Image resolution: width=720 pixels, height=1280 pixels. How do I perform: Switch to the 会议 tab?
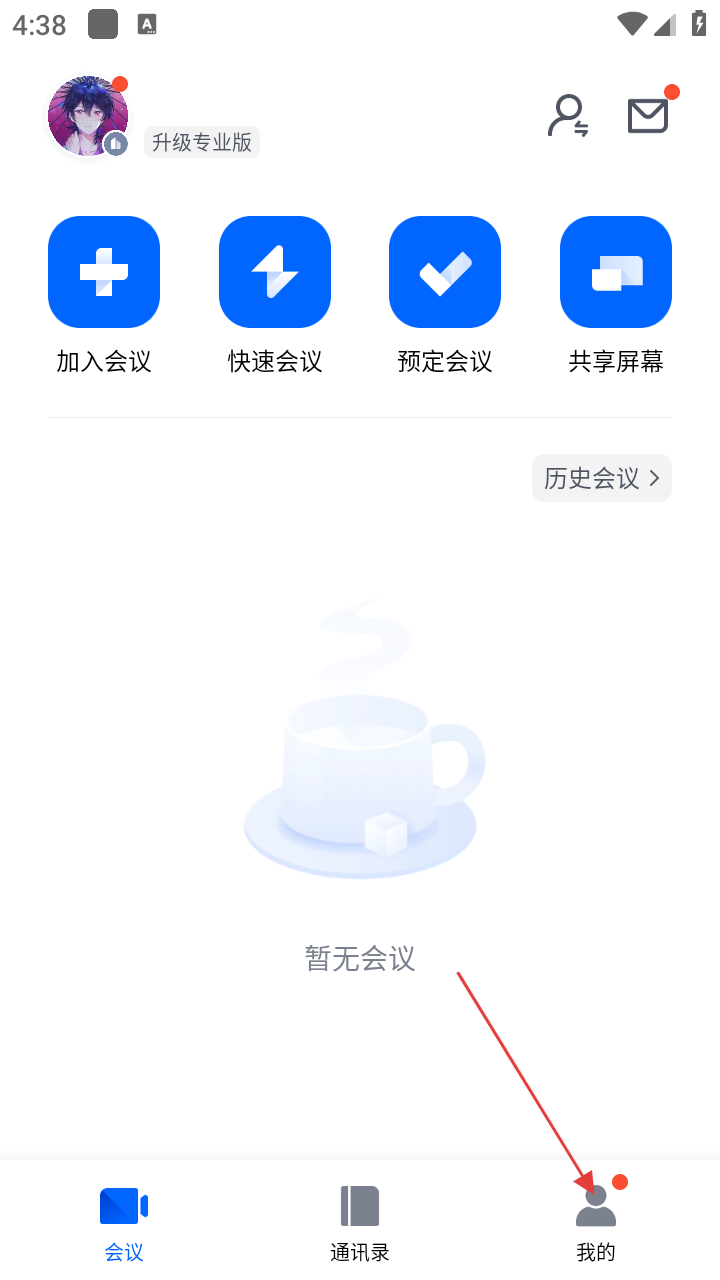pos(124,1222)
